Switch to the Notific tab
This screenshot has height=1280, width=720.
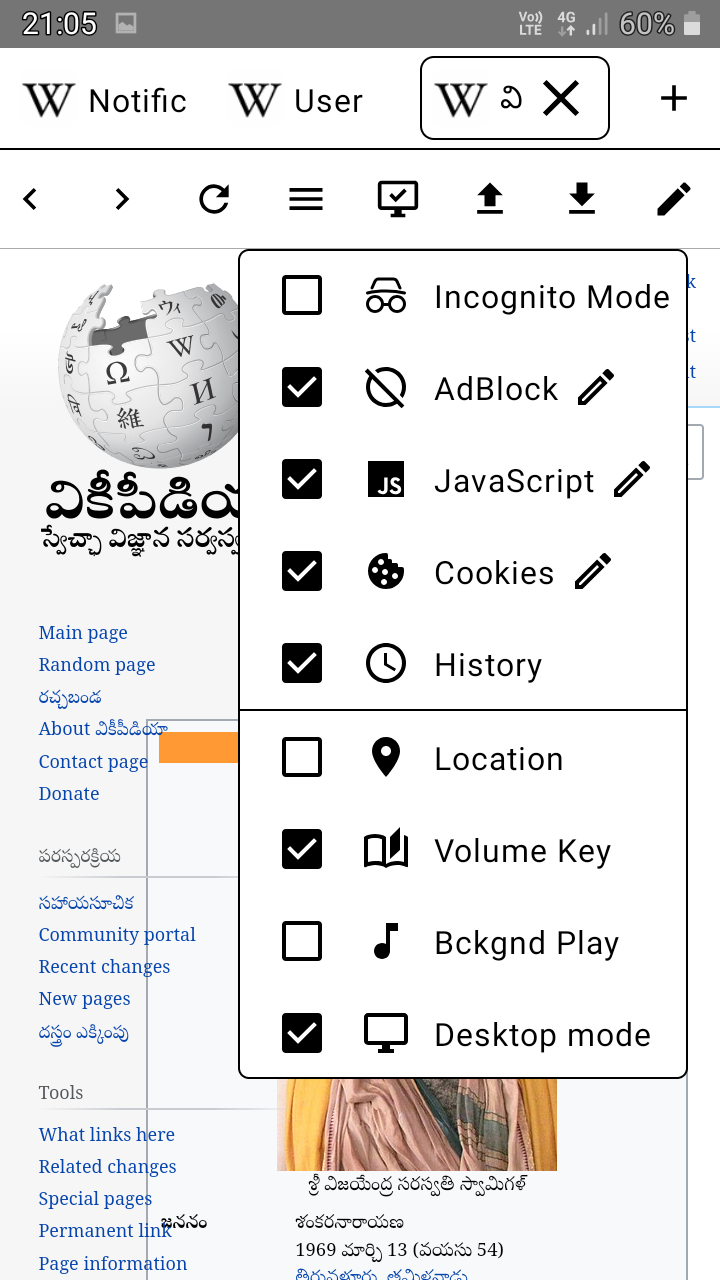click(x=105, y=98)
